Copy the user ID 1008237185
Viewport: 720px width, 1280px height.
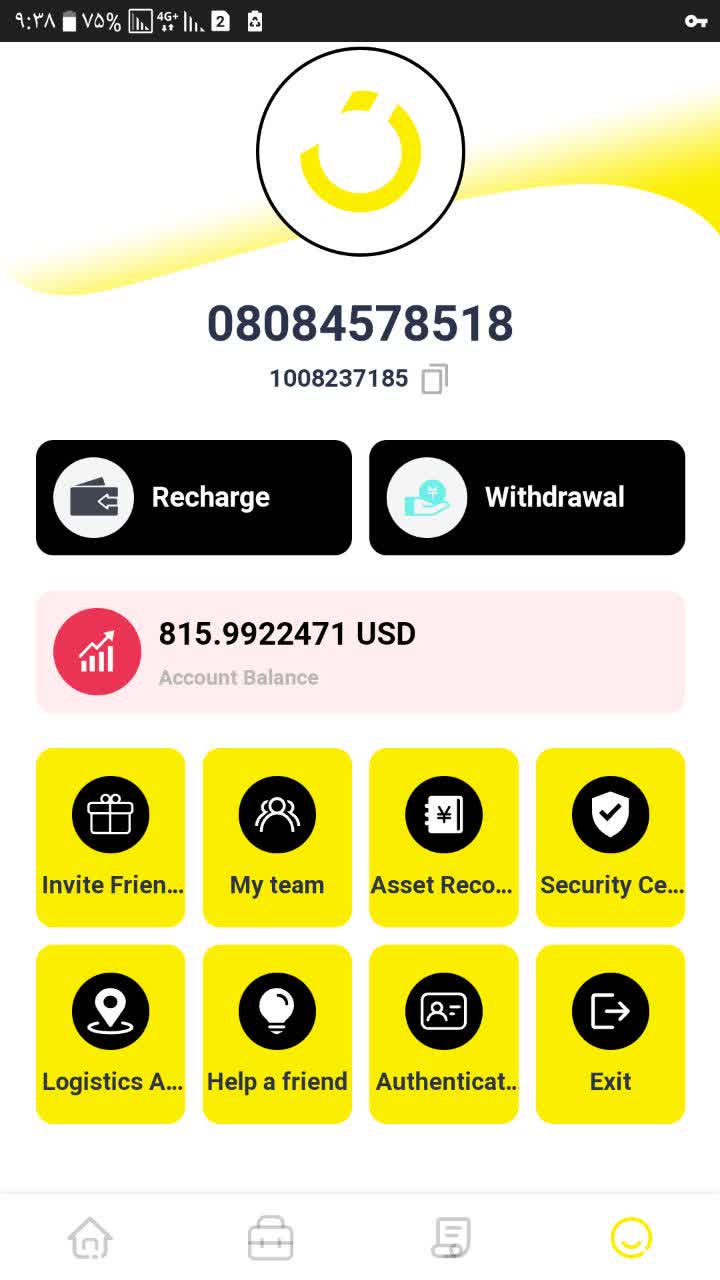(434, 379)
